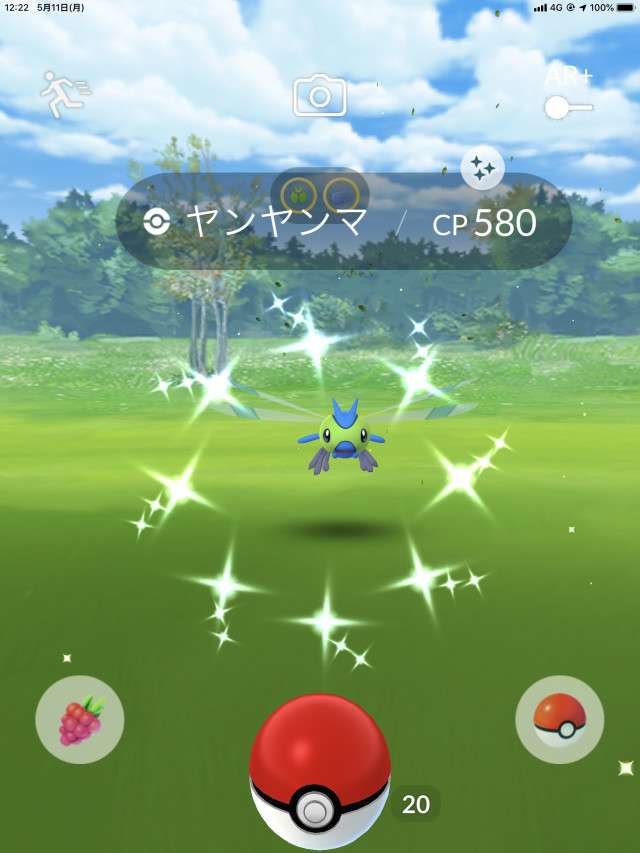Run away from the wild Pokémon encounter

pos(64,94)
